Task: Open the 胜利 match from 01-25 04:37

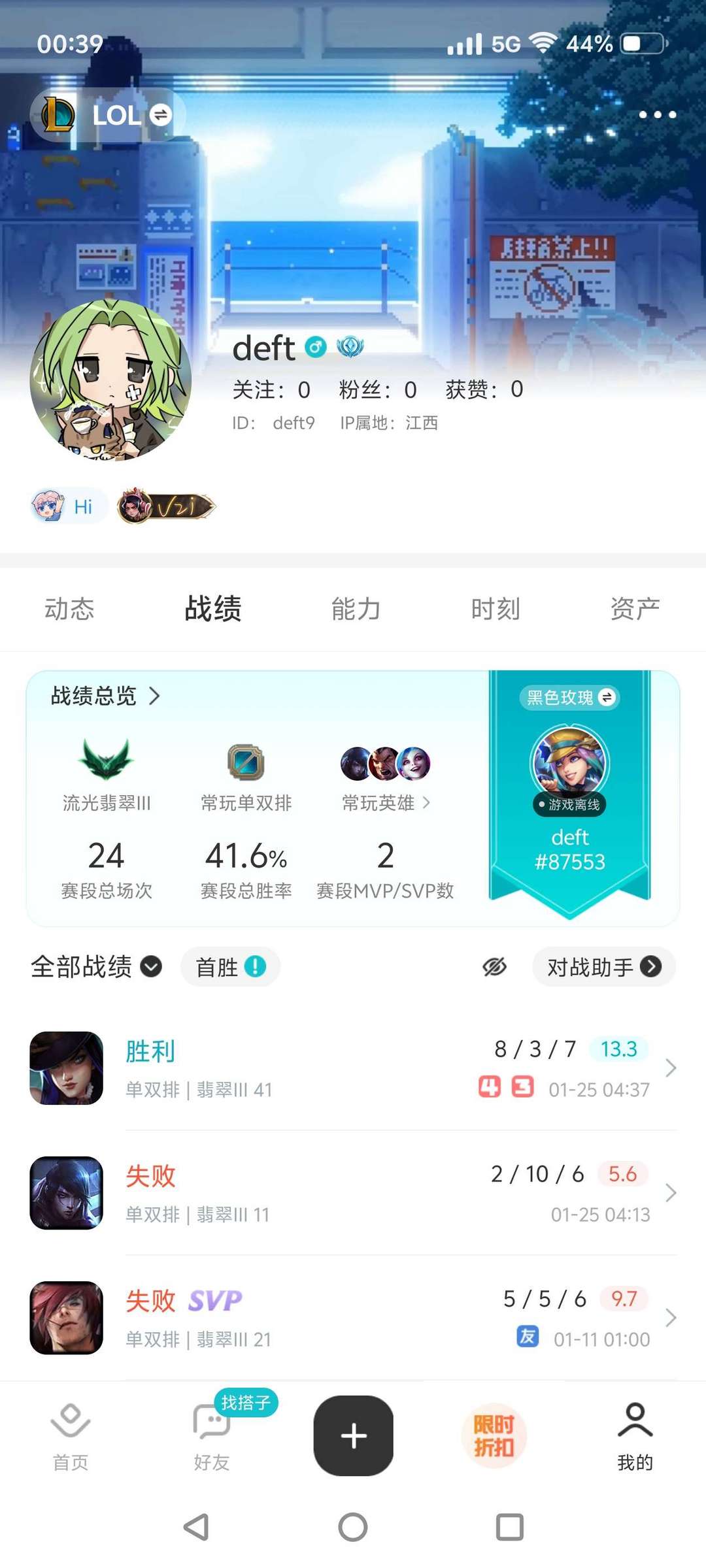Action: tap(353, 1068)
